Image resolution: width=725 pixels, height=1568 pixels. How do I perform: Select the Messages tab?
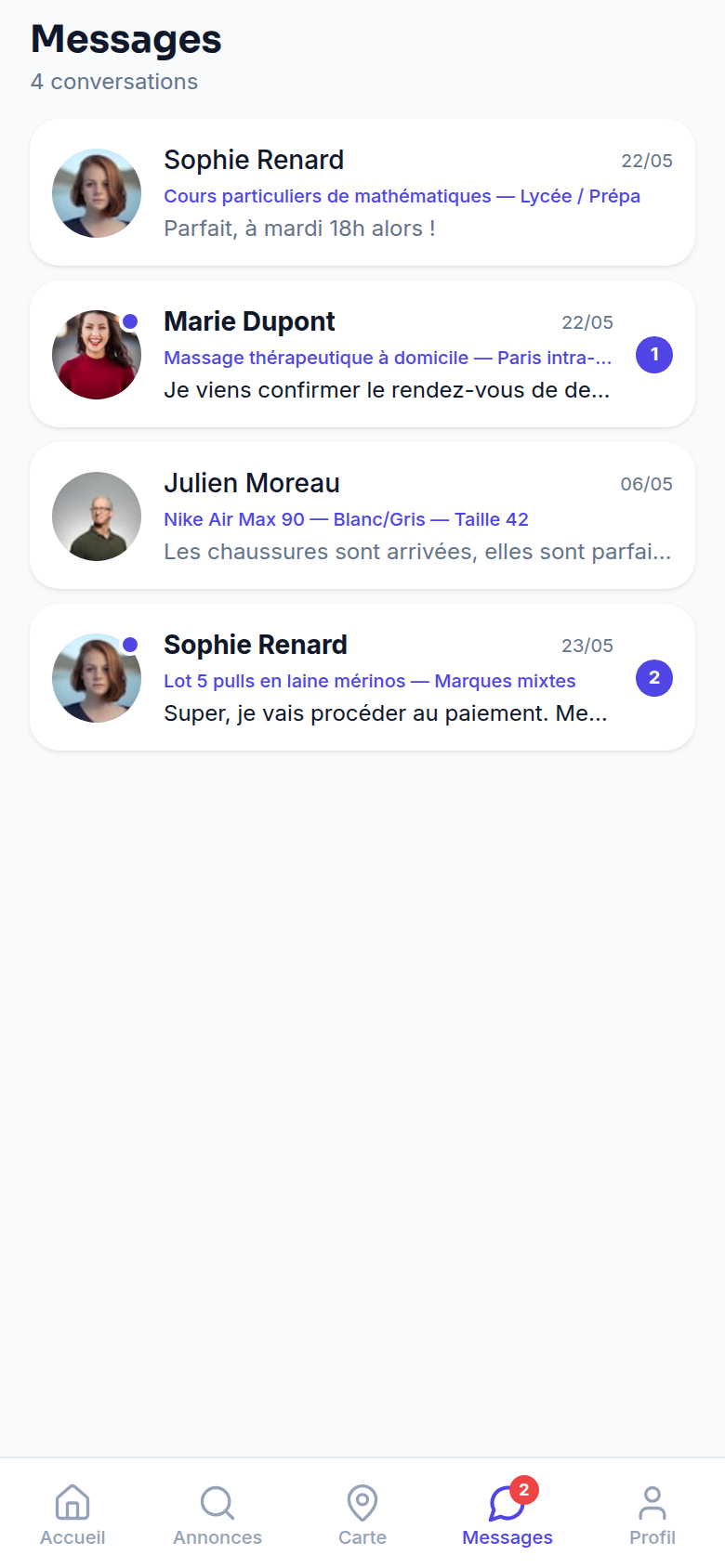[x=507, y=1514]
